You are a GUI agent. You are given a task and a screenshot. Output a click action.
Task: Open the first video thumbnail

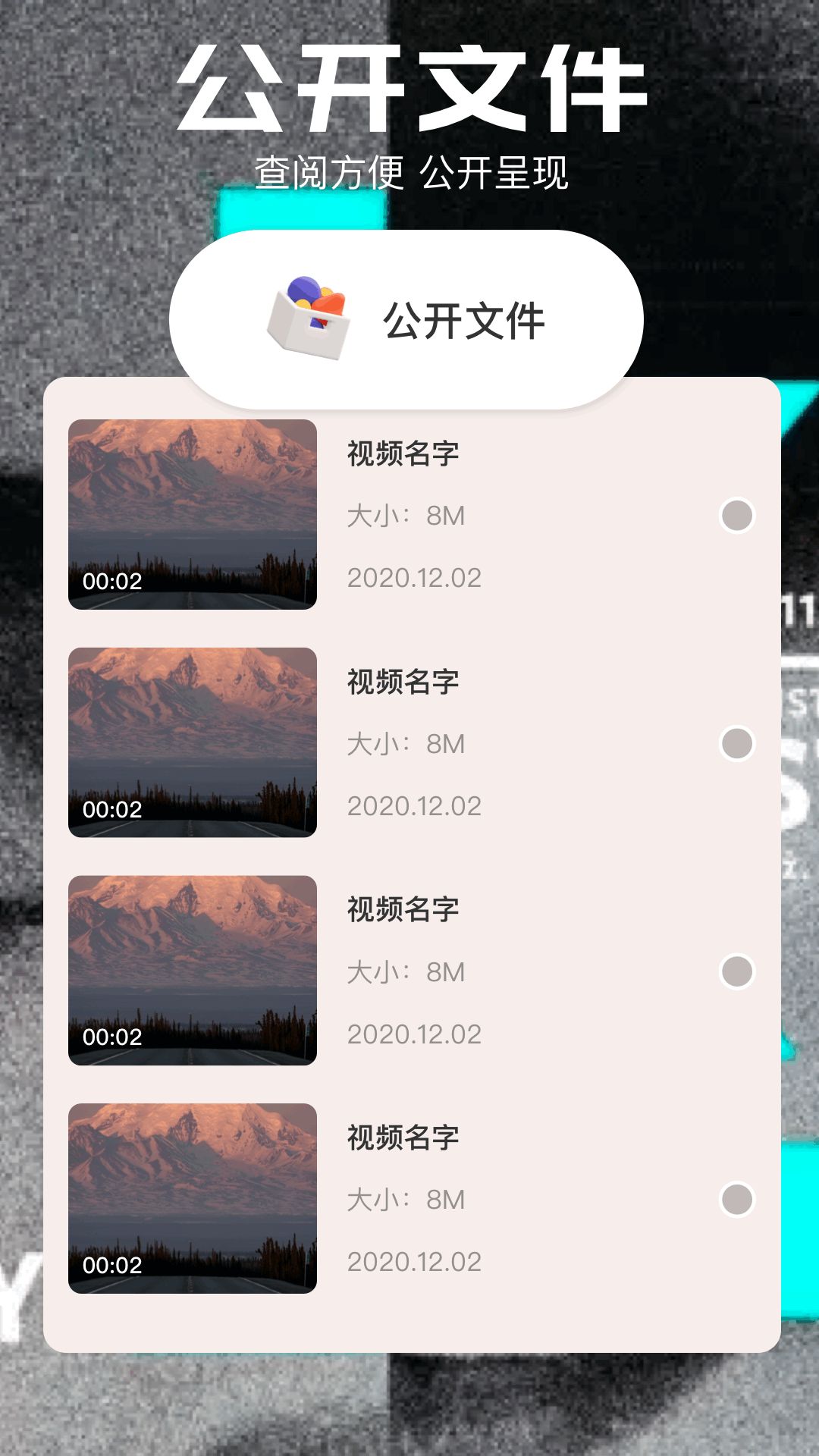pyautogui.click(x=193, y=514)
